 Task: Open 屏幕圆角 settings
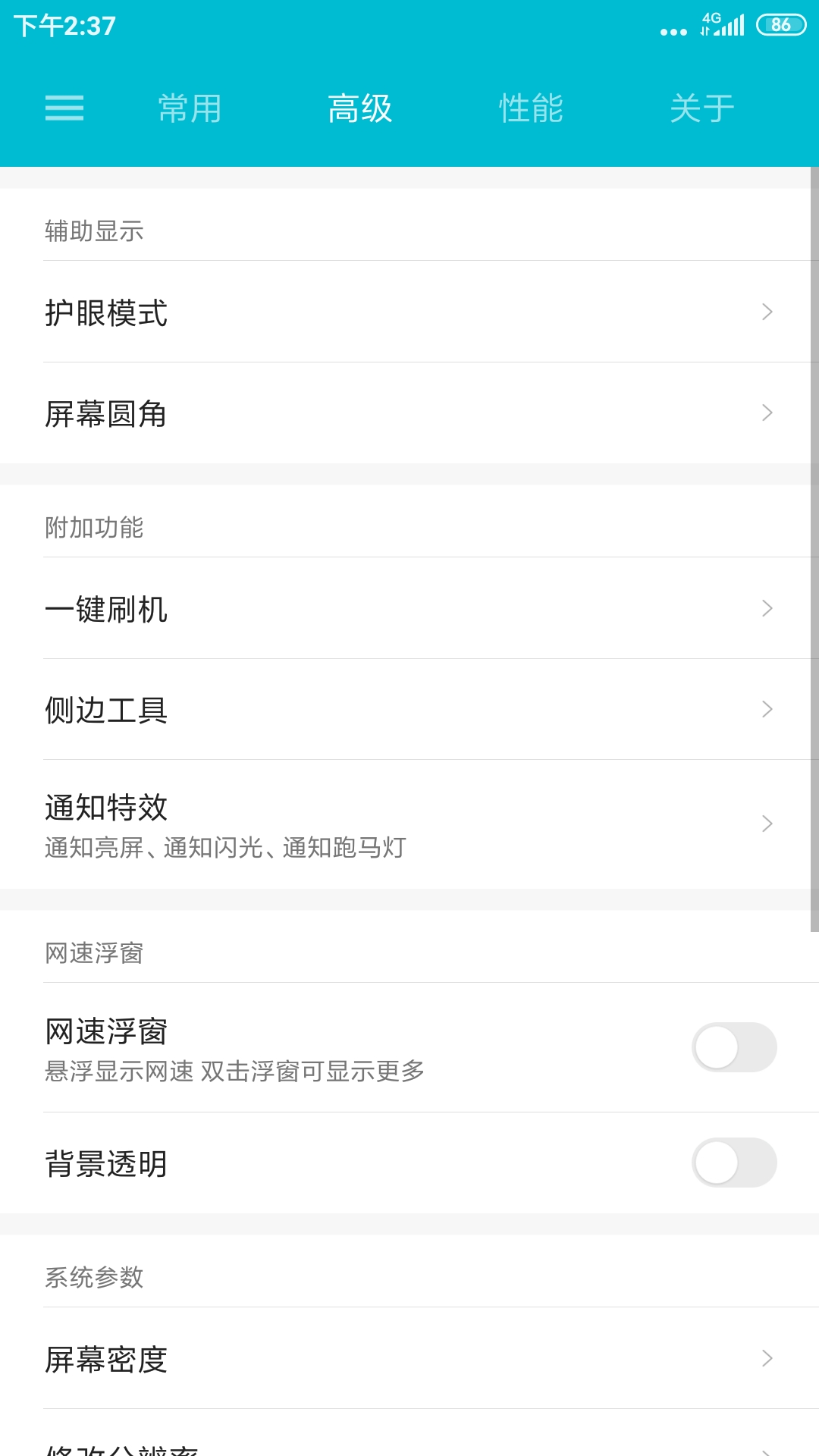(x=409, y=413)
